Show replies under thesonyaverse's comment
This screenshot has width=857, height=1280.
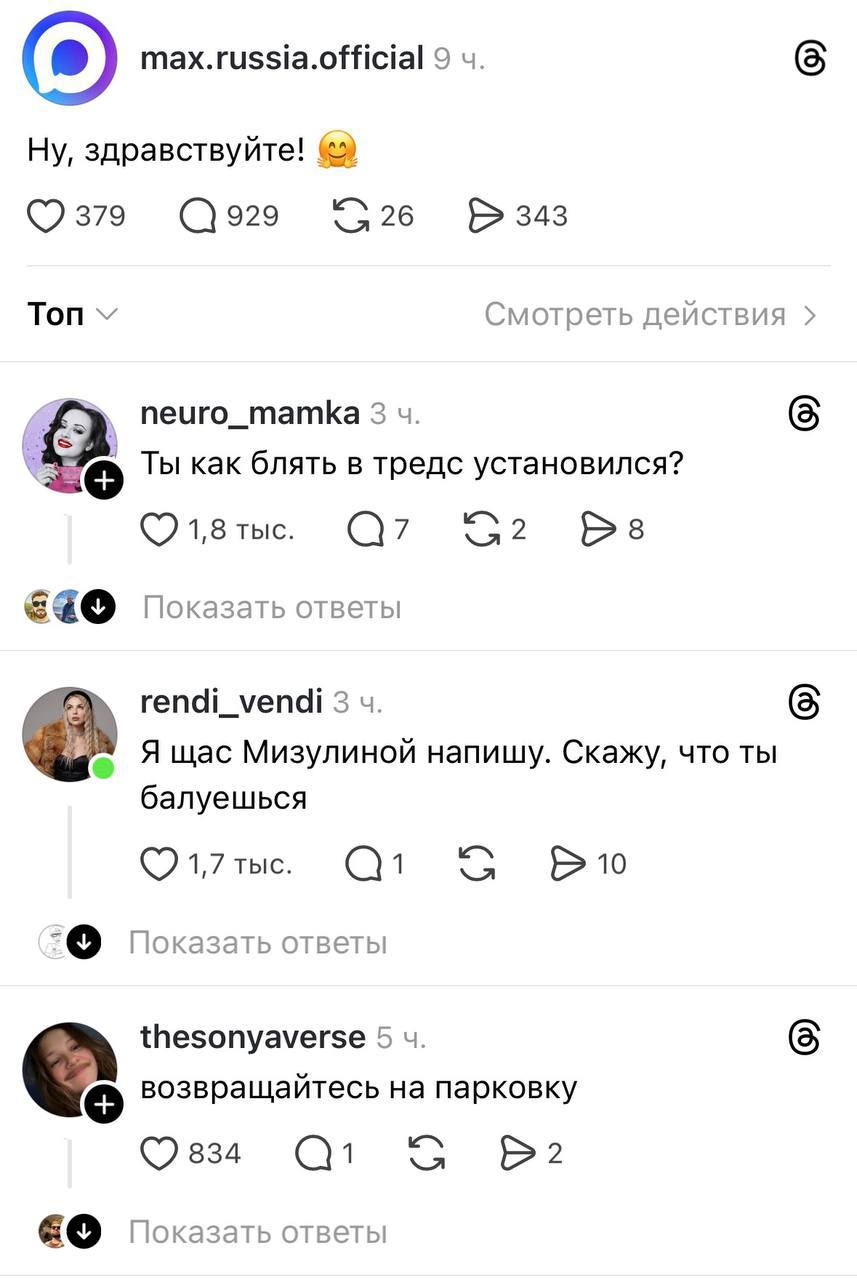click(x=258, y=1232)
